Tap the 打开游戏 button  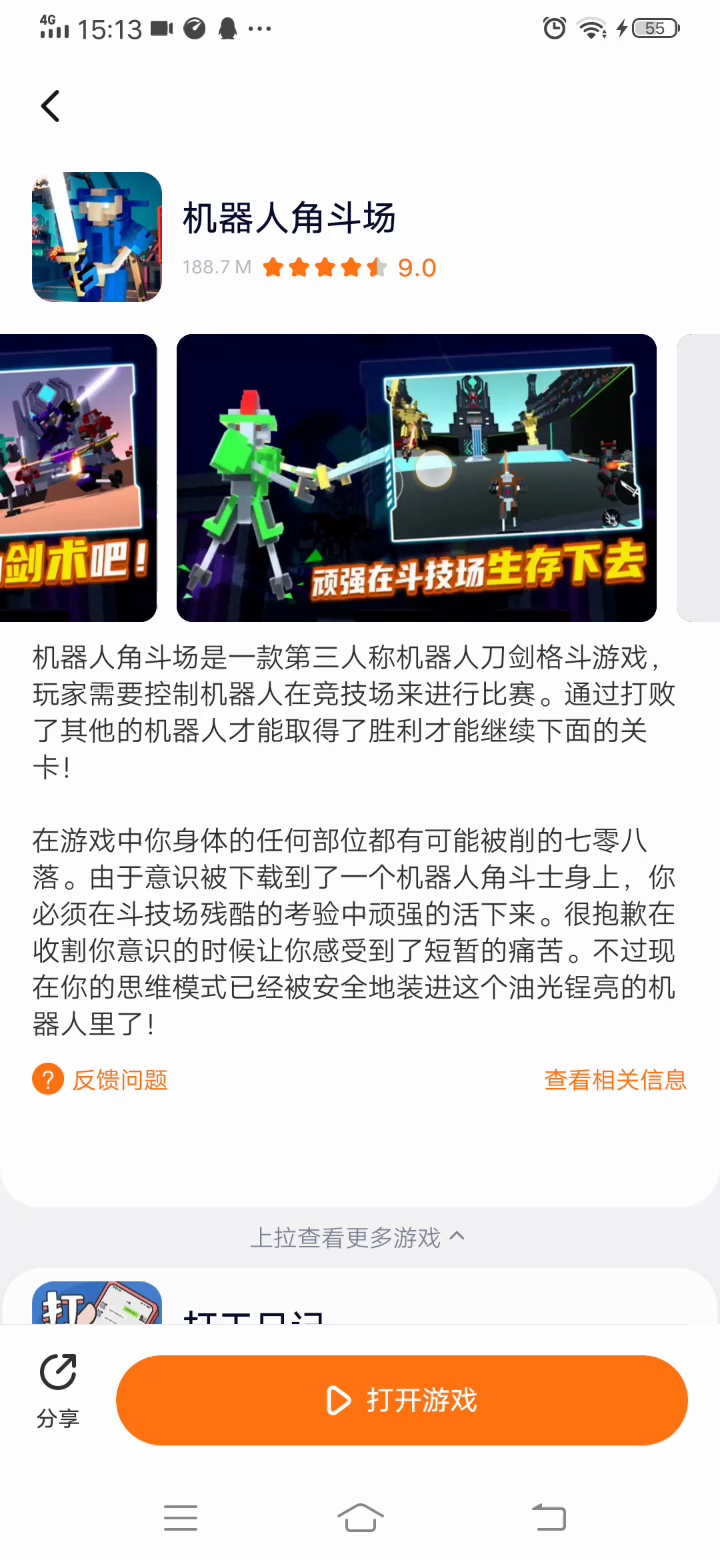click(402, 1400)
